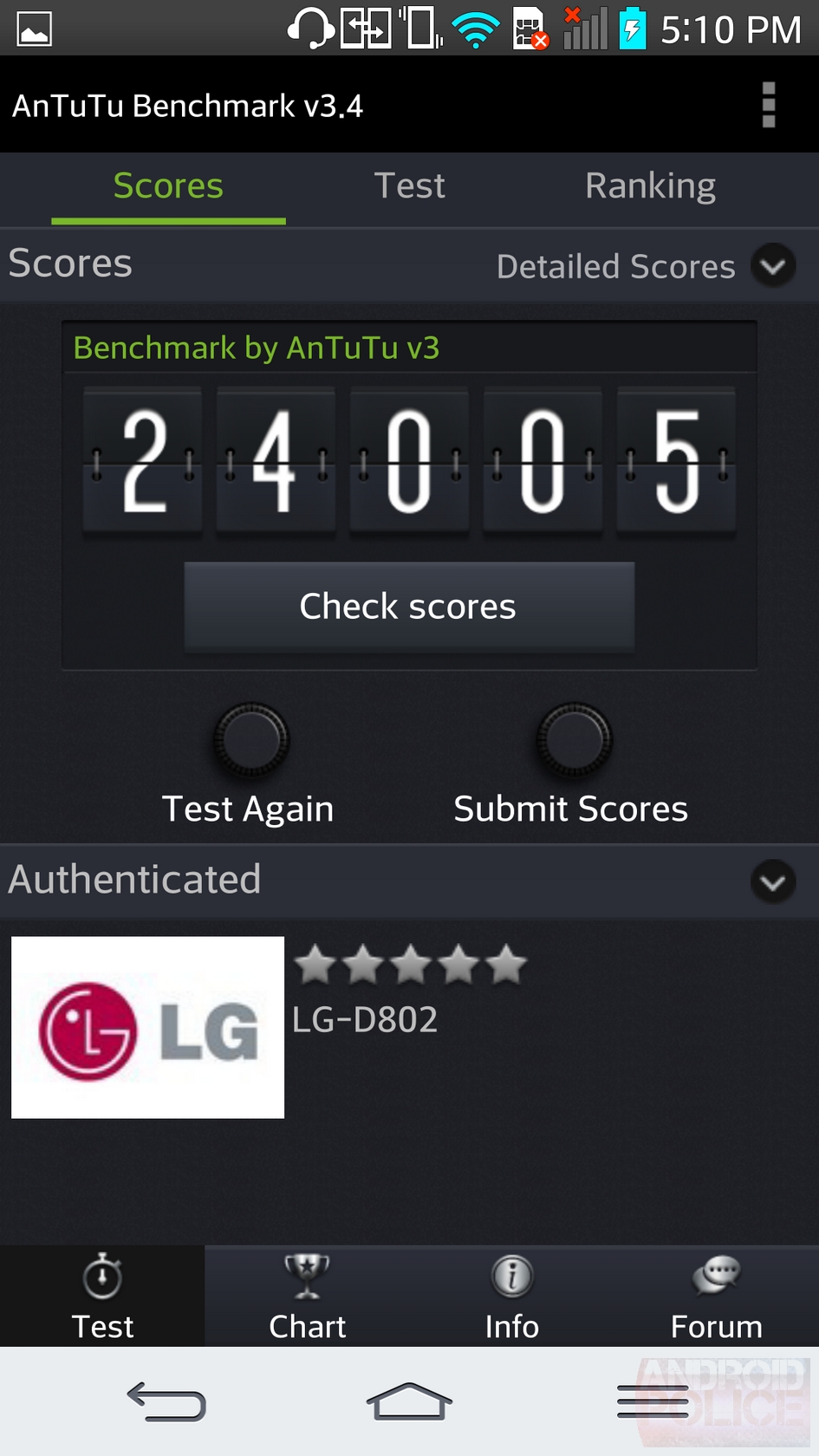Run the benchmark with Test Again

250,764
